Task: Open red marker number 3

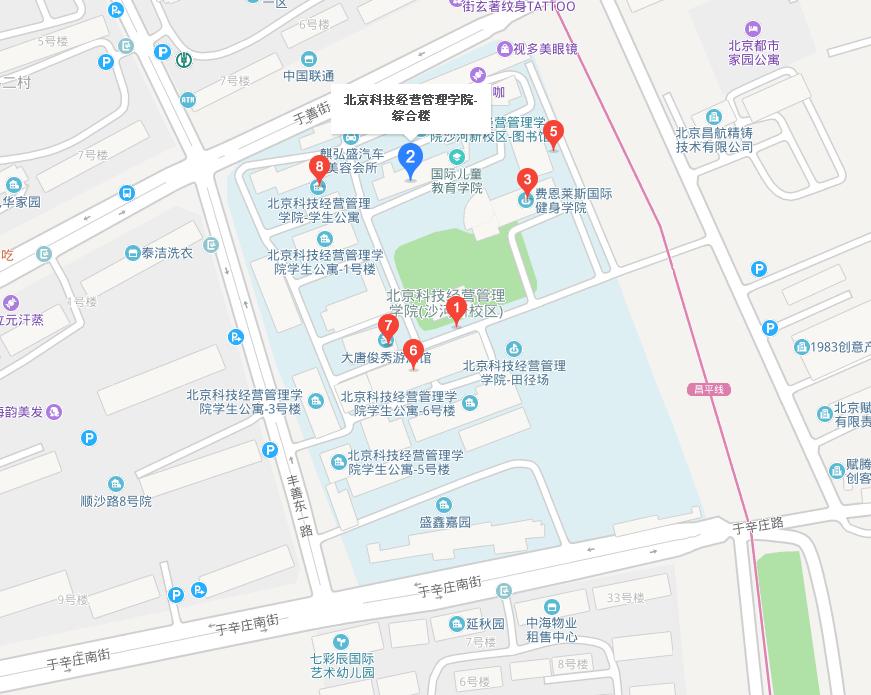Action: click(526, 181)
